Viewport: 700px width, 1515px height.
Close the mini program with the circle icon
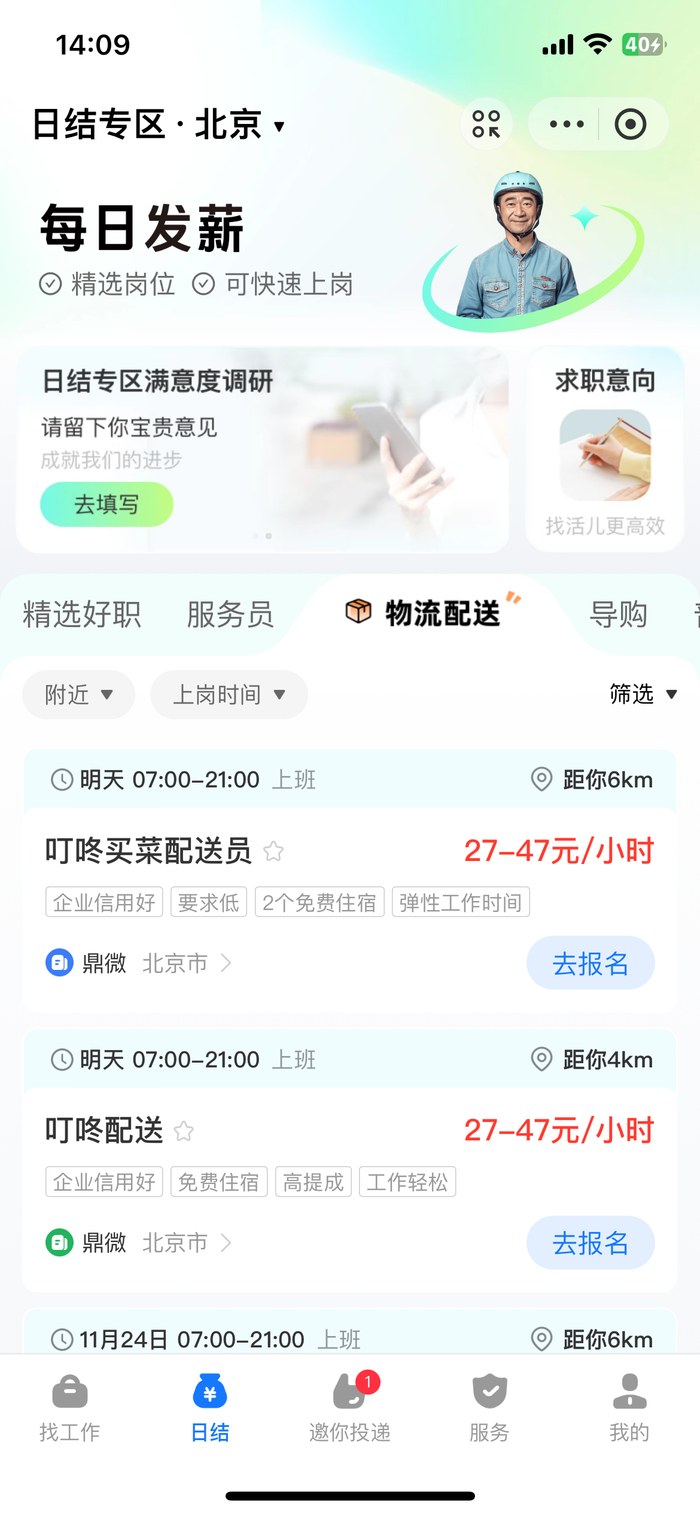pyautogui.click(x=630, y=125)
